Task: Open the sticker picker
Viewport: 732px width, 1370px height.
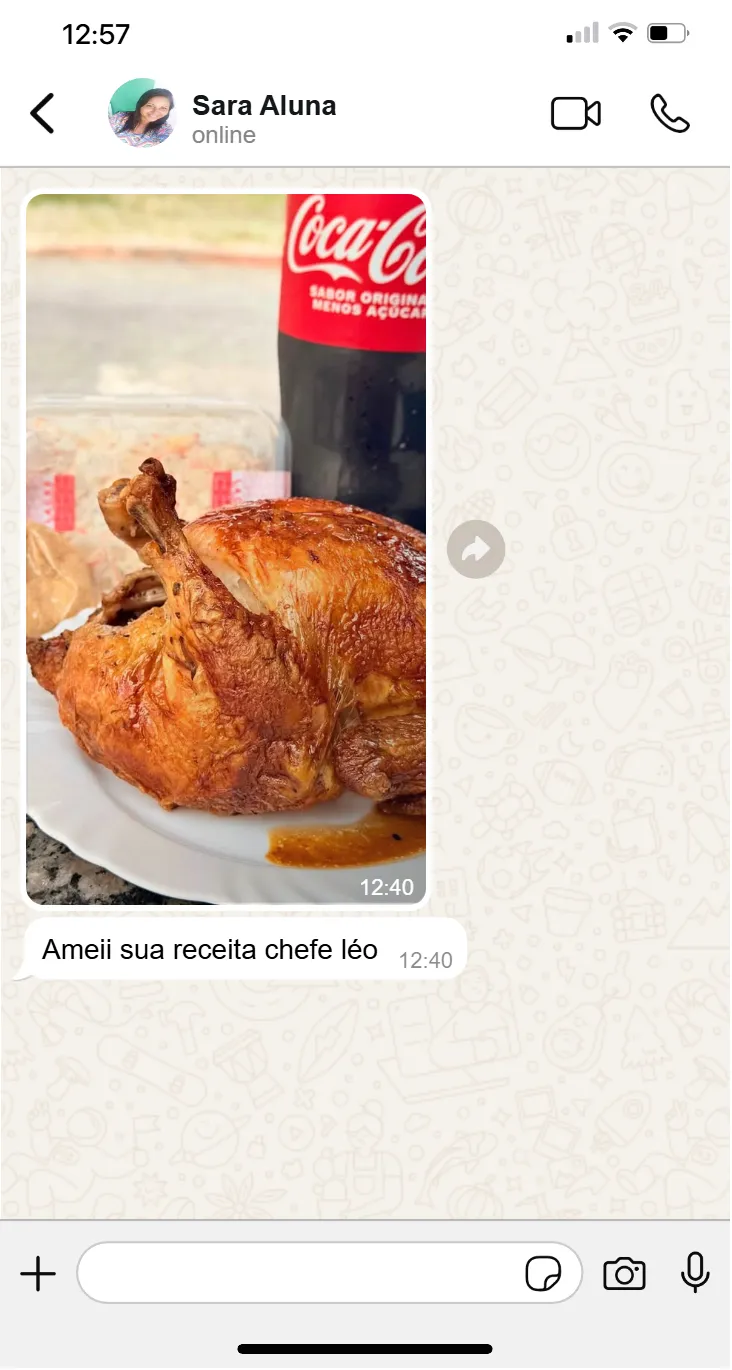Action: 543,1274
